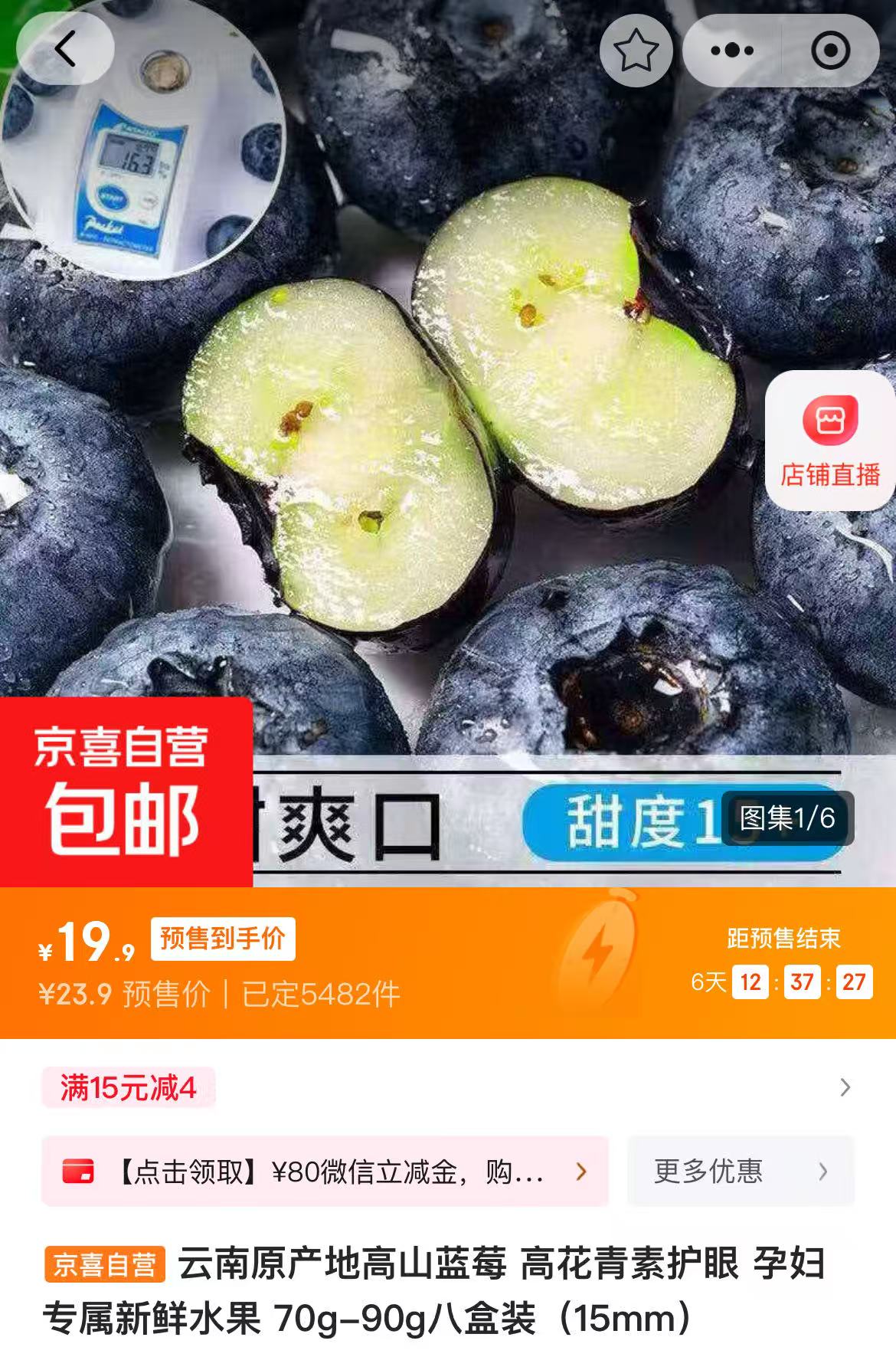
Task: Close the mini program via the circle icon
Action: 830,51
